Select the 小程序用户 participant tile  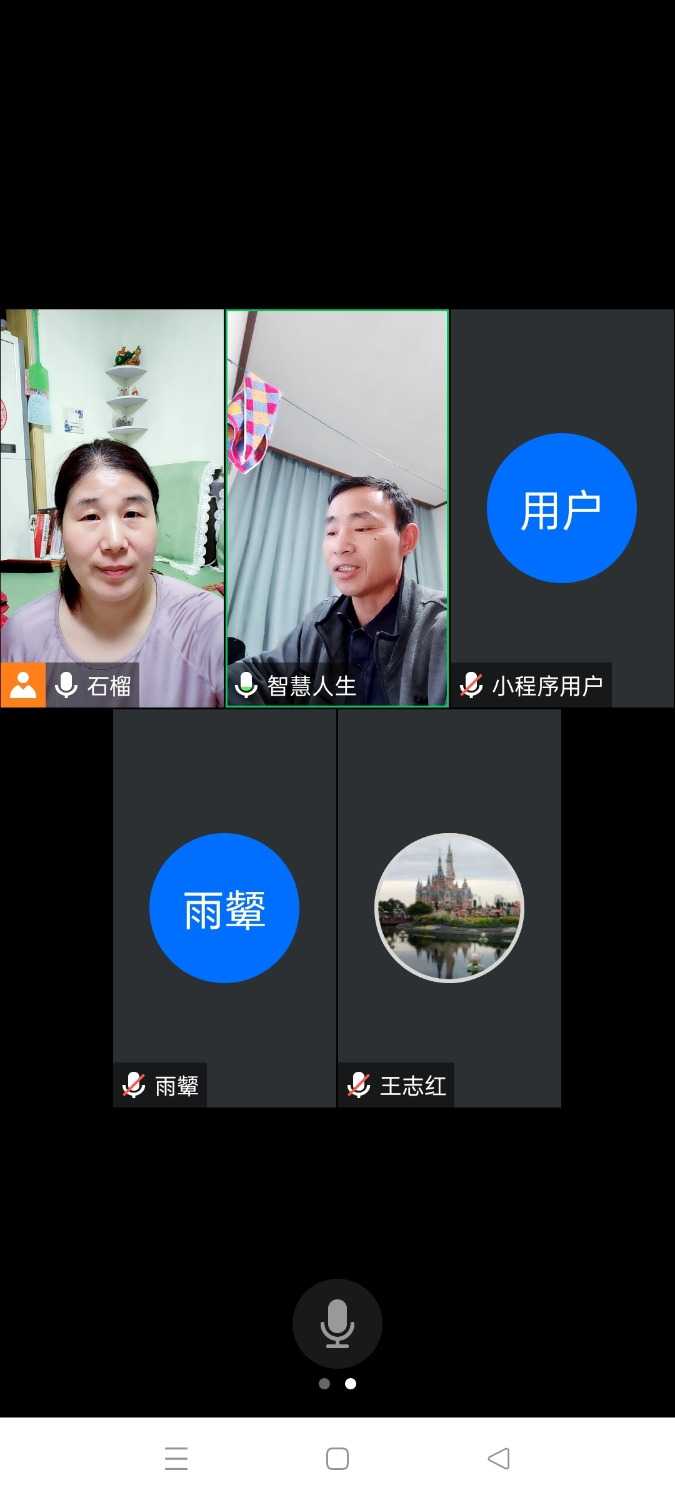[562, 508]
